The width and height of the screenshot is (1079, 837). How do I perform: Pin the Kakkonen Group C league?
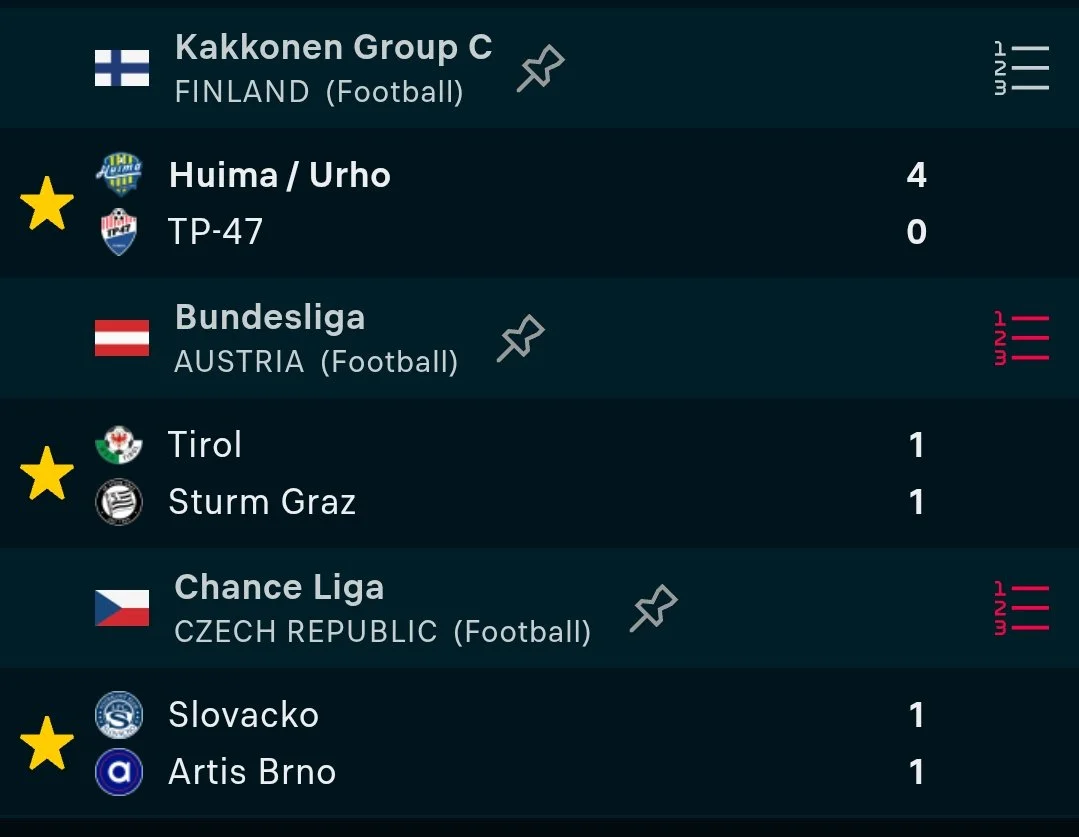(541, 67)
